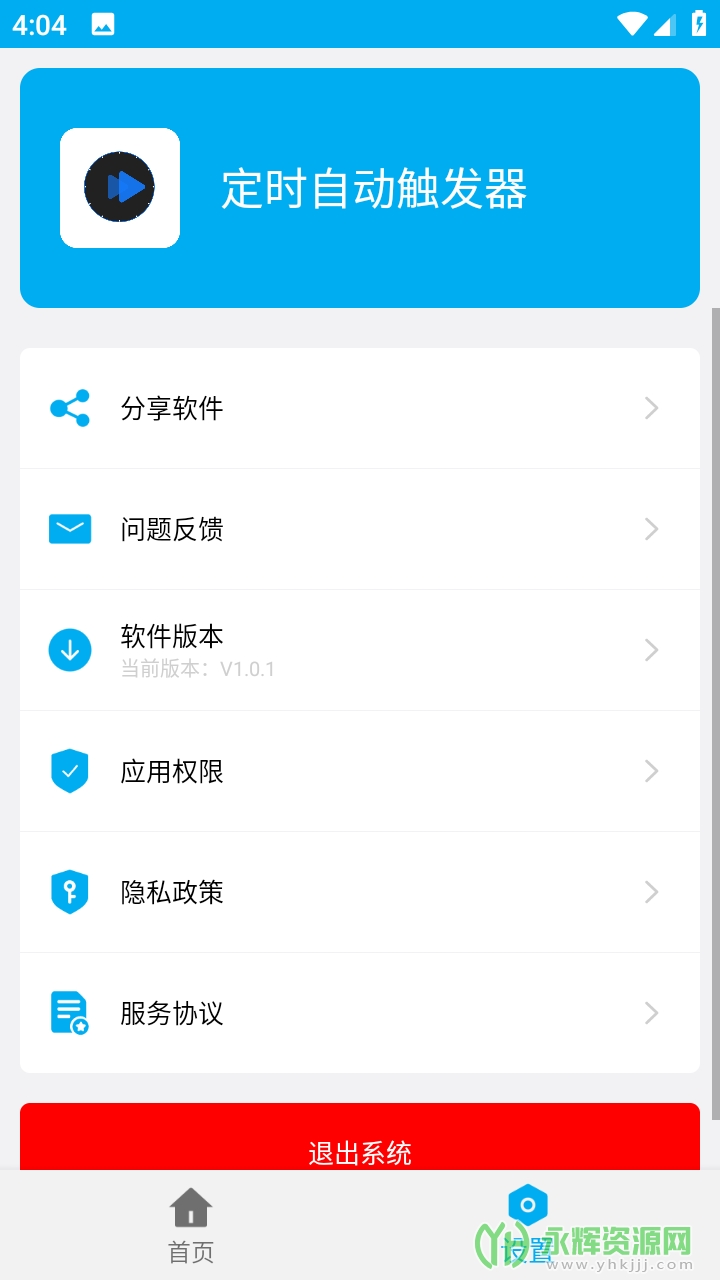View the 隐私政策 privacy policy
The height and width of the screenshot is (1280, 720).
click(x=360, y=892)
